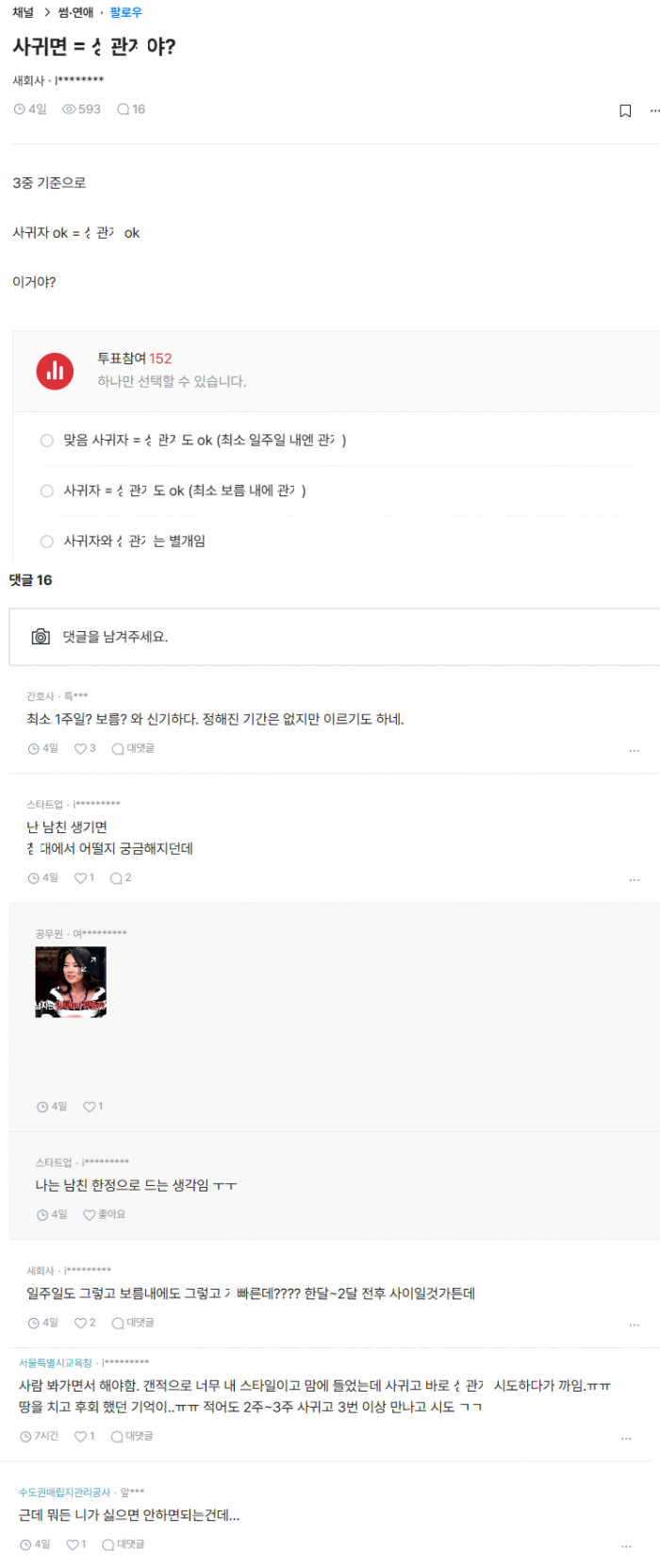The image size is (660, 1568).
Task: Bookmark this post
Action: pyautogui.click(x=624, y=111)
